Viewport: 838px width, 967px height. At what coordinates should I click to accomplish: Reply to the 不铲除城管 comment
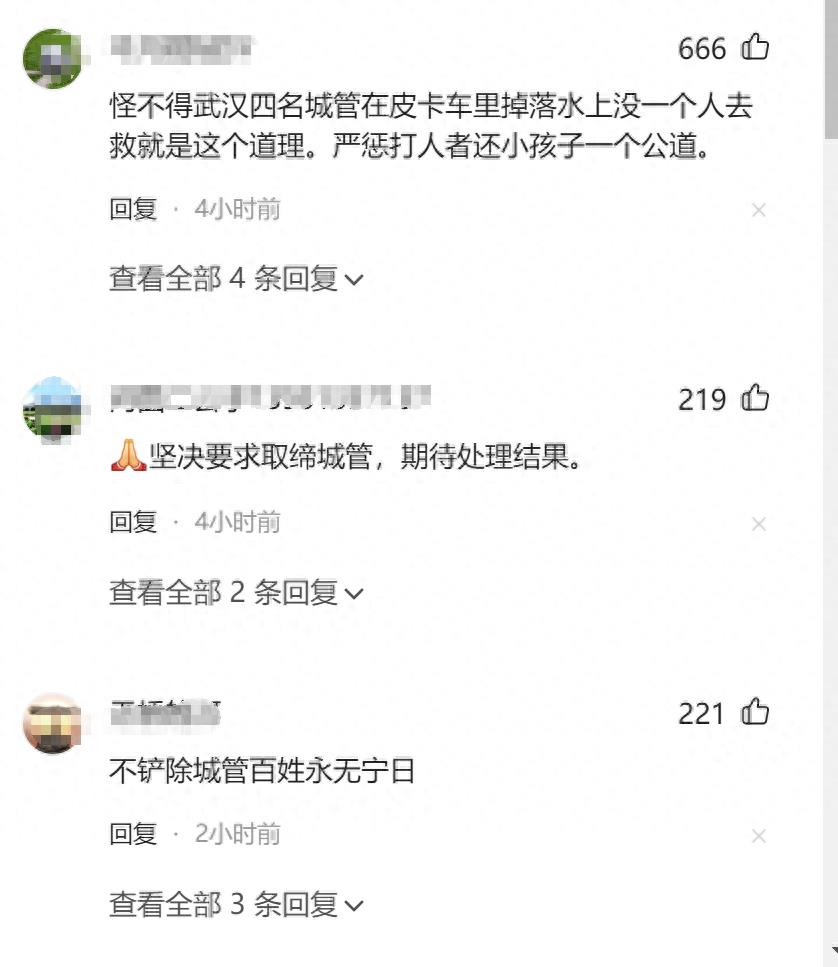click(133, 834)
